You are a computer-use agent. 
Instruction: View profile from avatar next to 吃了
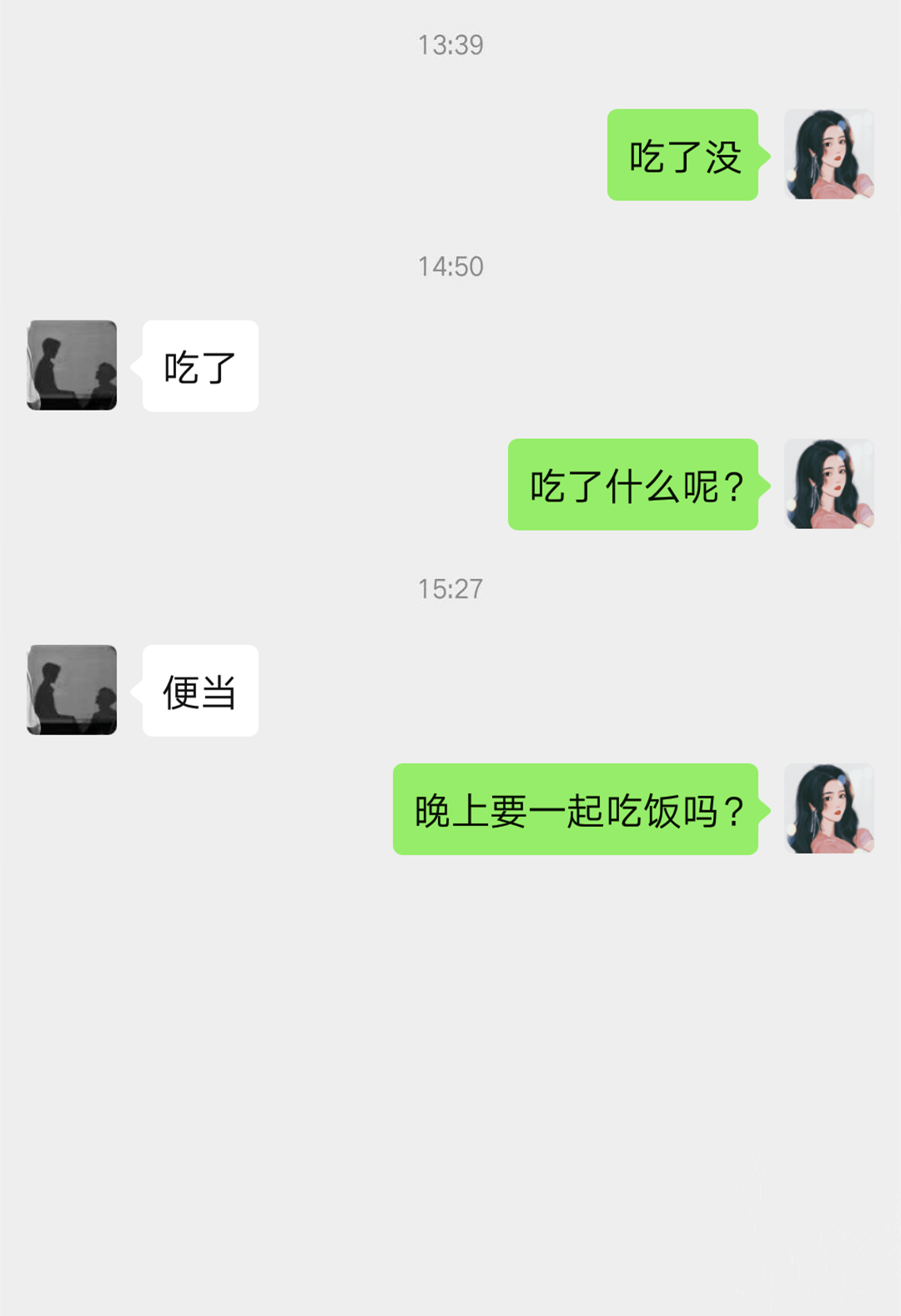point(72,366)
